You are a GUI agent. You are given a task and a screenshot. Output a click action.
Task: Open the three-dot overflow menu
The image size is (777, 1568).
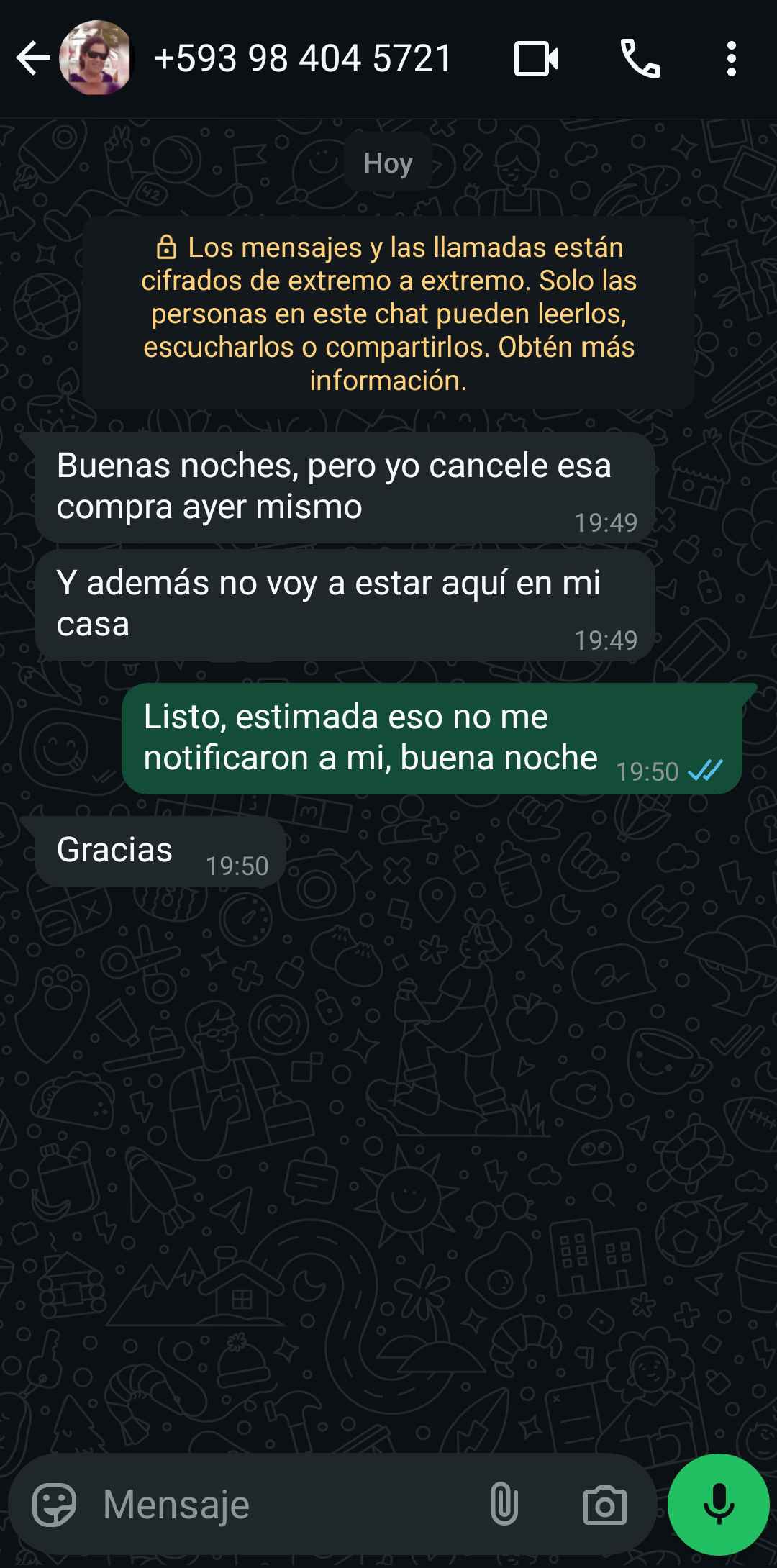731,58
